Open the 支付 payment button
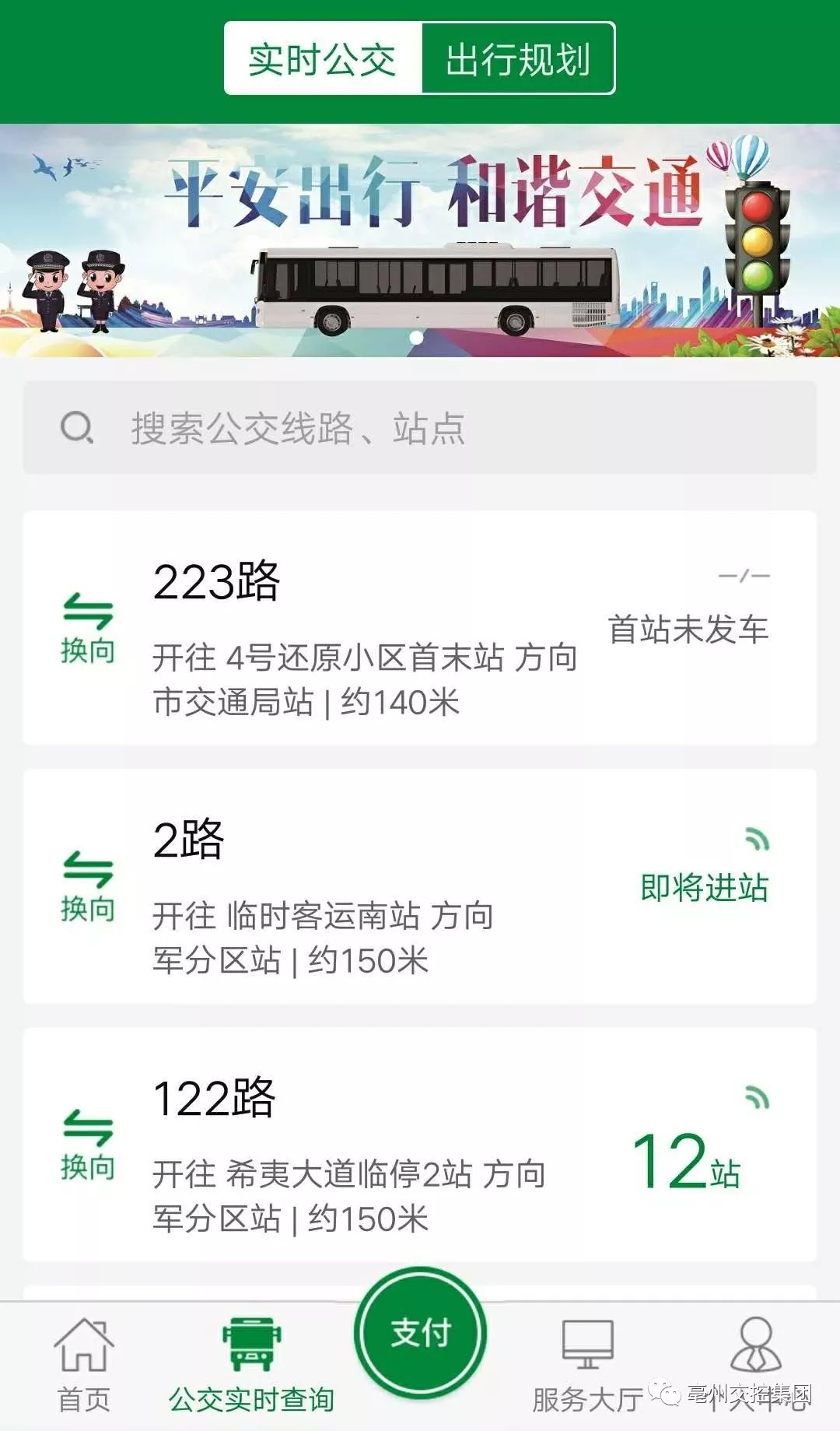 pos(420,1333)
